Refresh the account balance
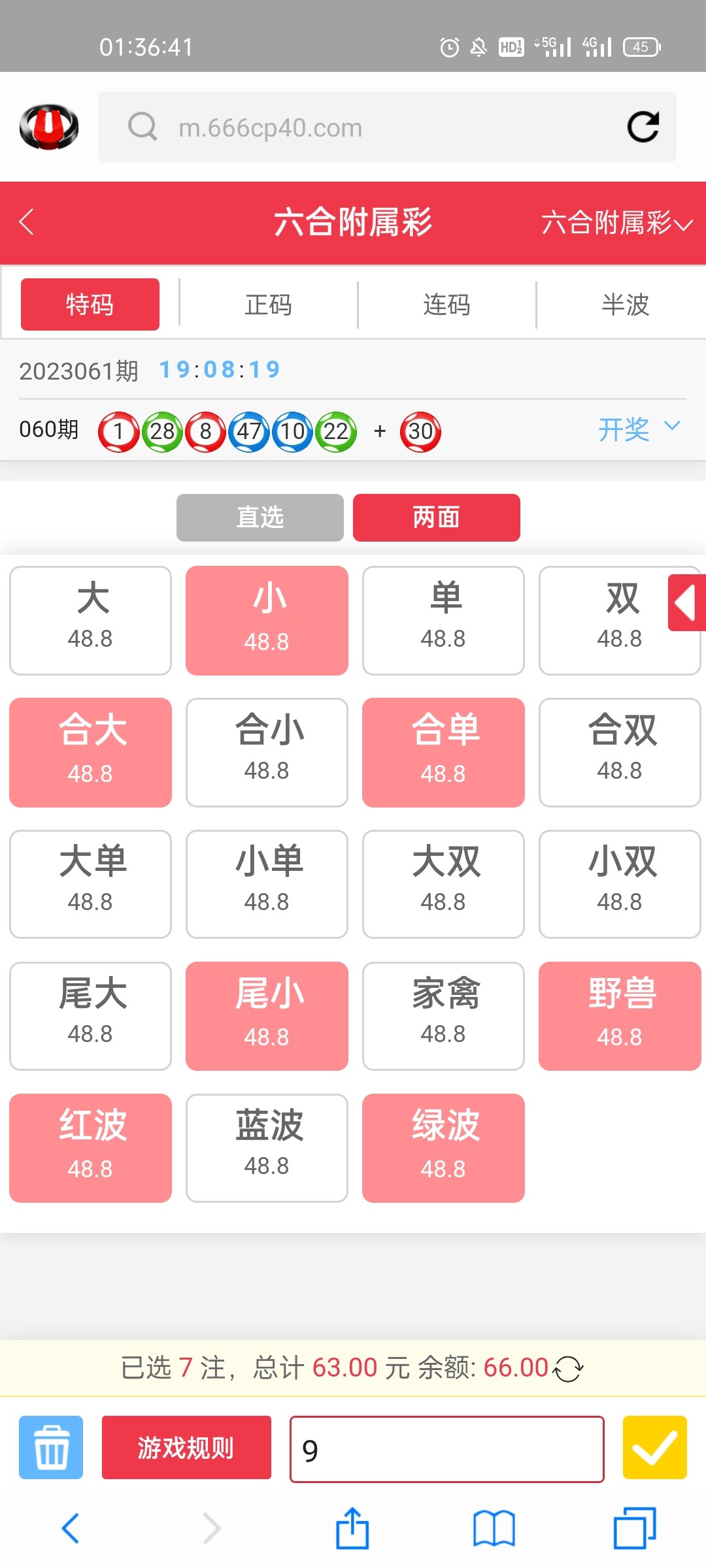Screen dimensions: 706x1568 (x=567, y=1368)
